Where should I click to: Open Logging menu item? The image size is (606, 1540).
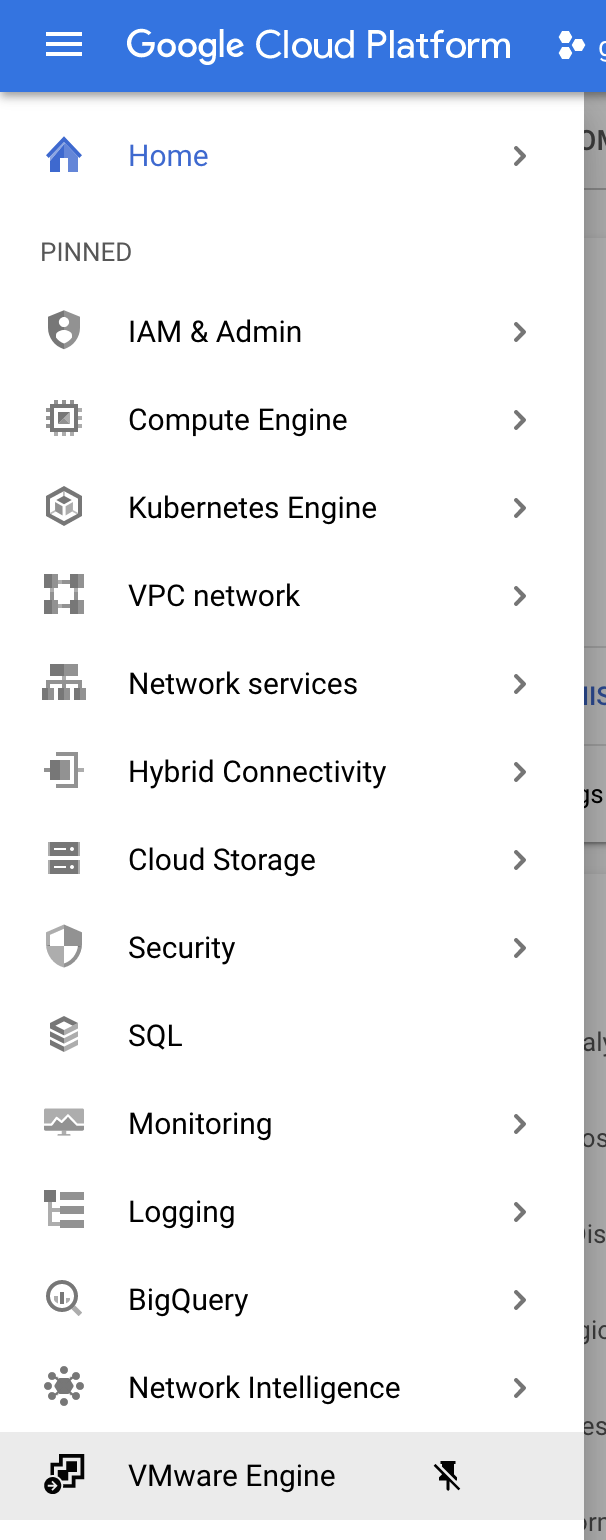182,1212
